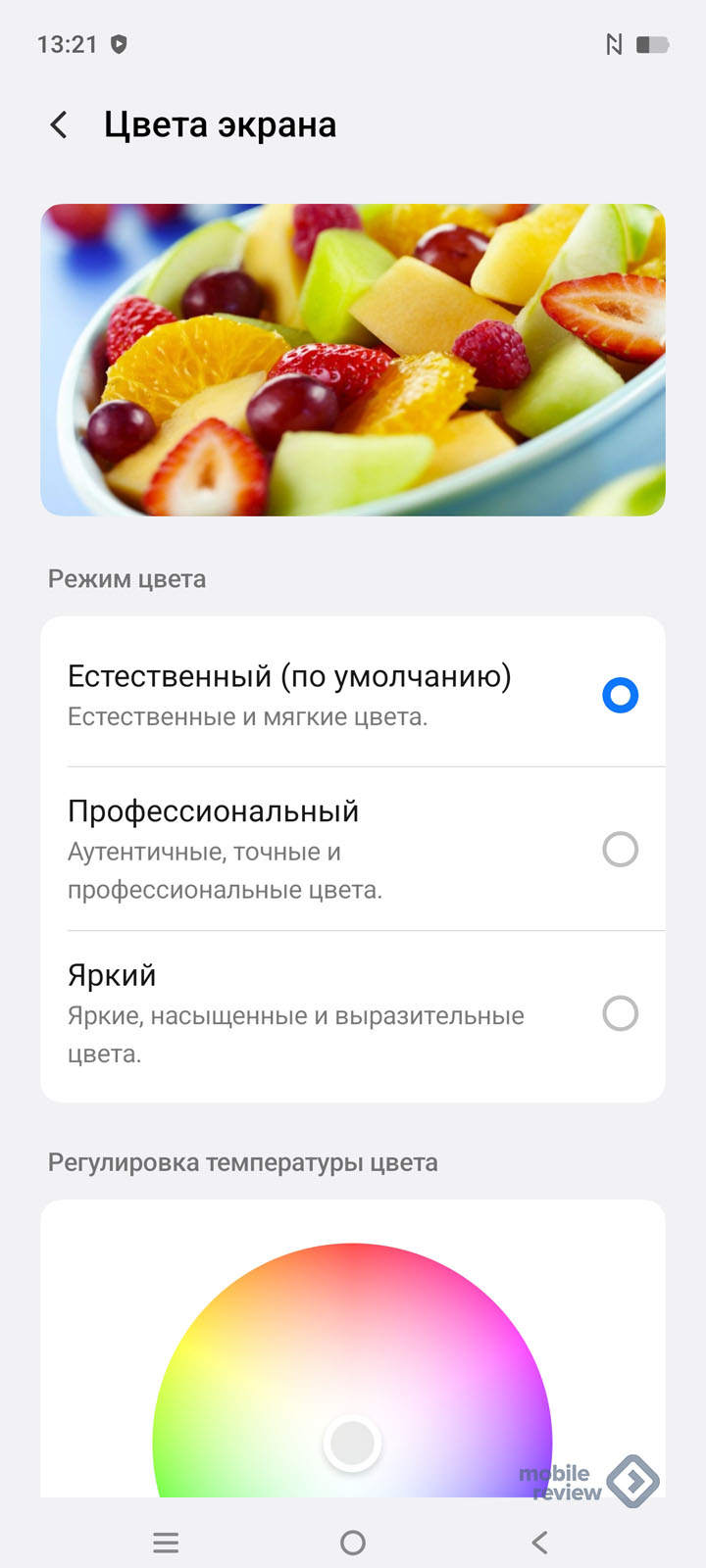The image size is (706, 1568).
Task: Tap the color temperature wheel handle
Action: pos(352,1443)
